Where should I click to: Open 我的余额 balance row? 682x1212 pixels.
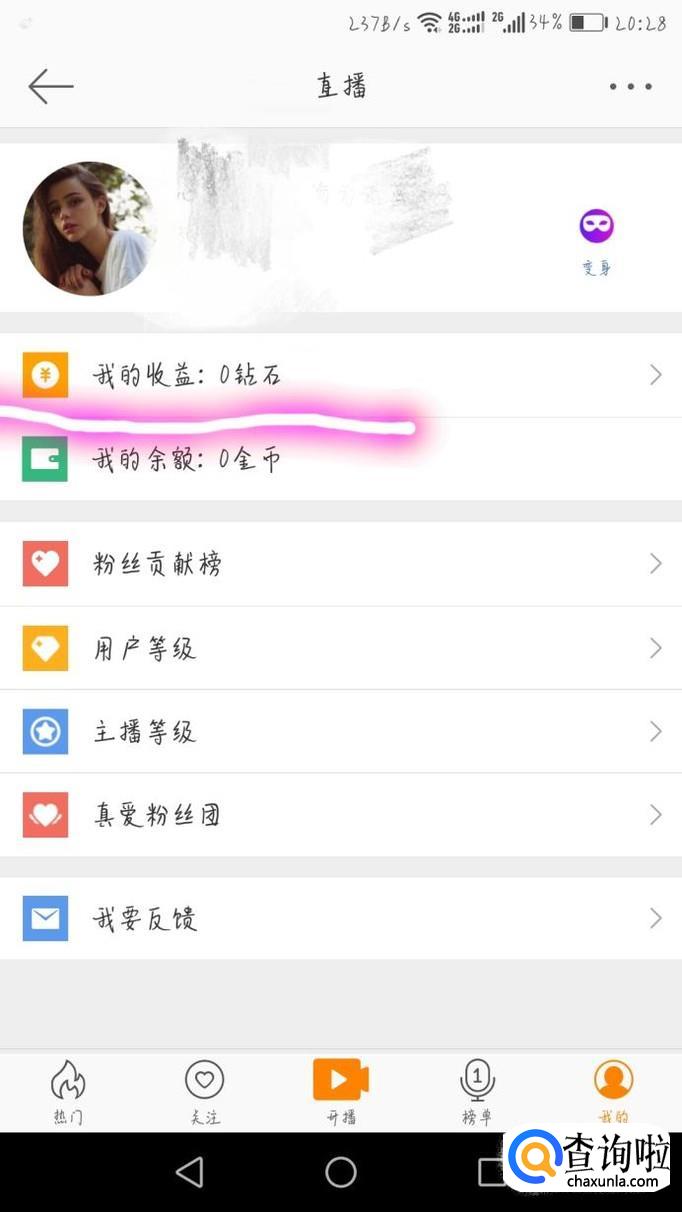[341, 459]
